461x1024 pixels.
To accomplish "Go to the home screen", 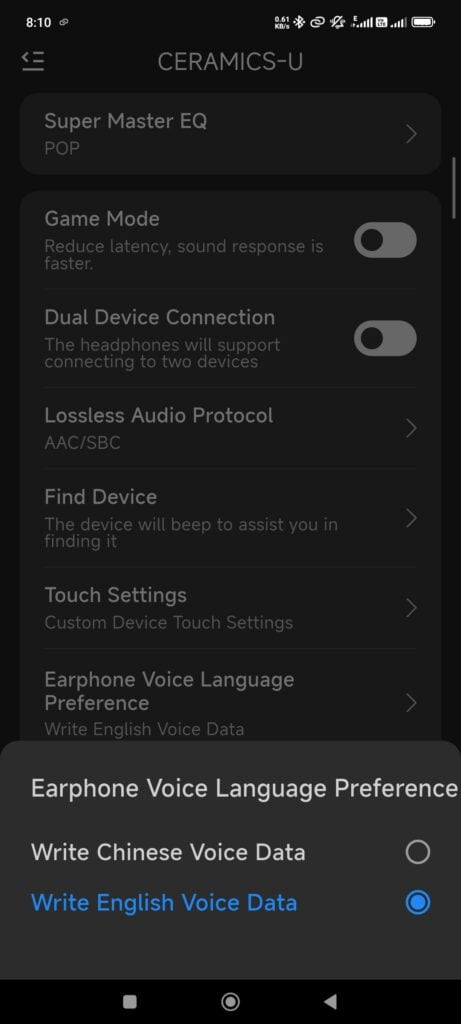I will click(230, 1001).
